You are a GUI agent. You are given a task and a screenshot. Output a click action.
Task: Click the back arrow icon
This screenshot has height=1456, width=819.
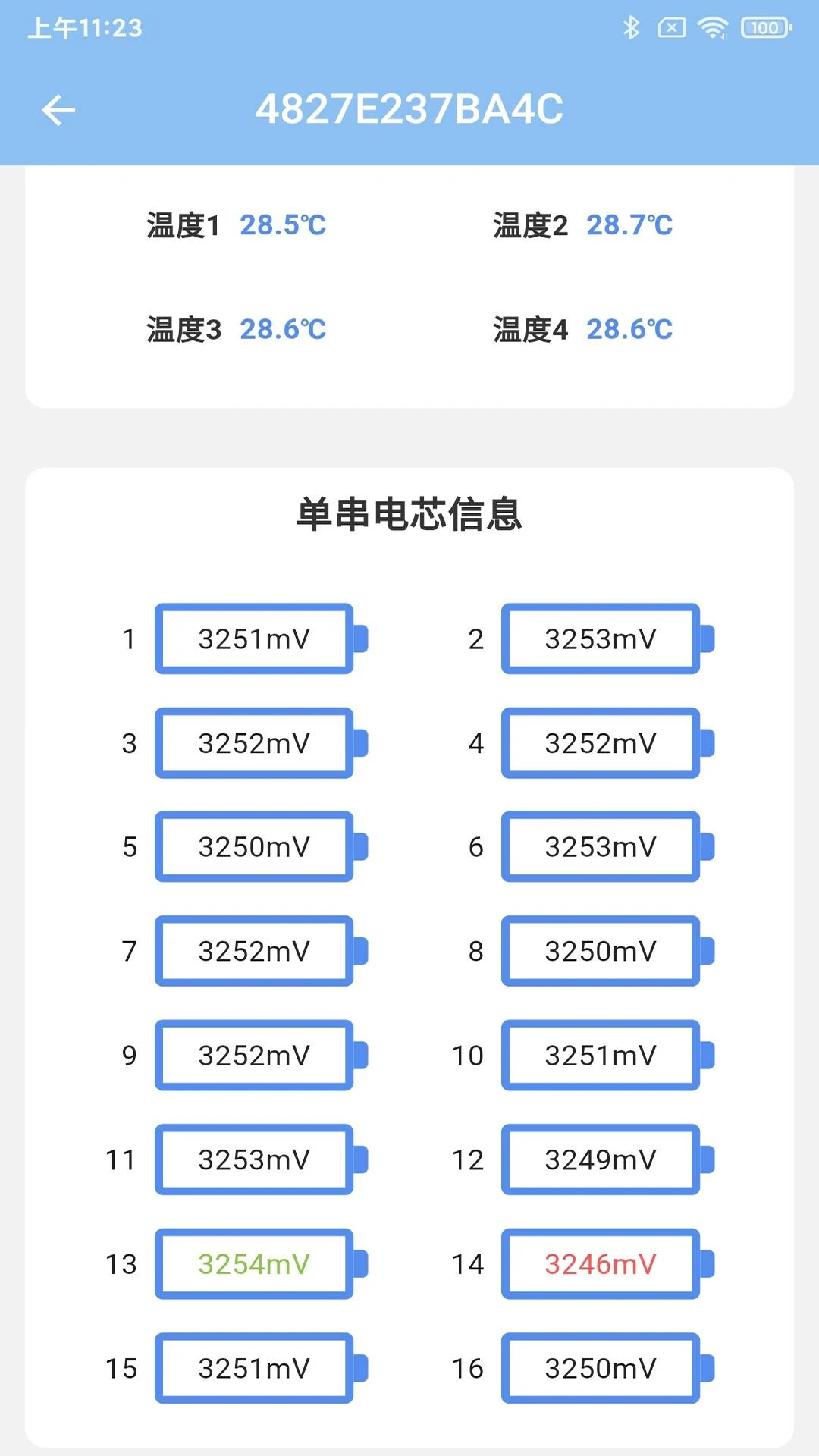pyautogui.click(x=58, y=108)
